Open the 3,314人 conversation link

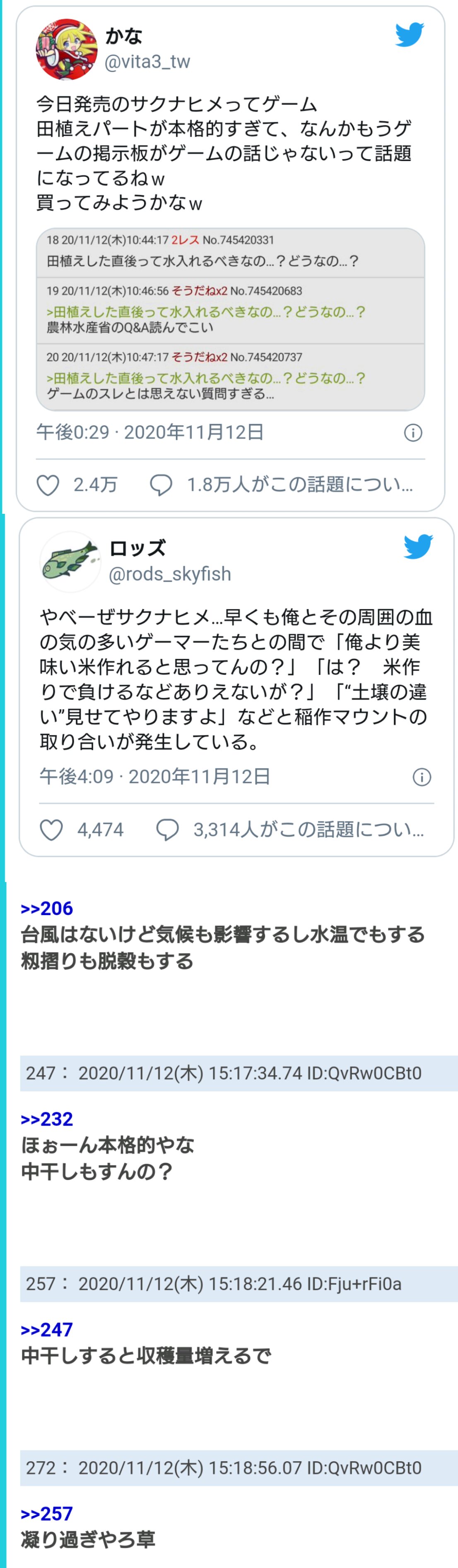308,830
